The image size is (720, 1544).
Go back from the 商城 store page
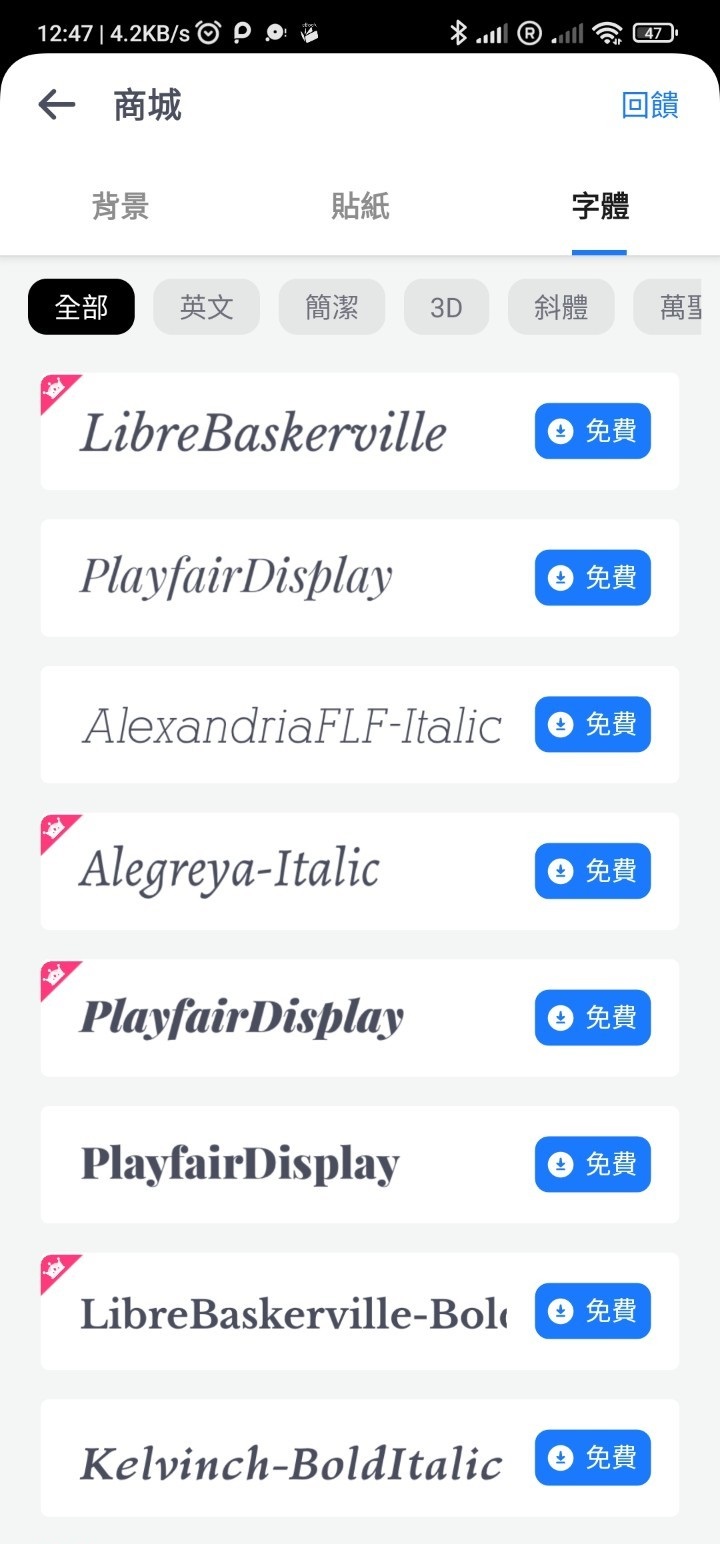(x=57, y=105)
